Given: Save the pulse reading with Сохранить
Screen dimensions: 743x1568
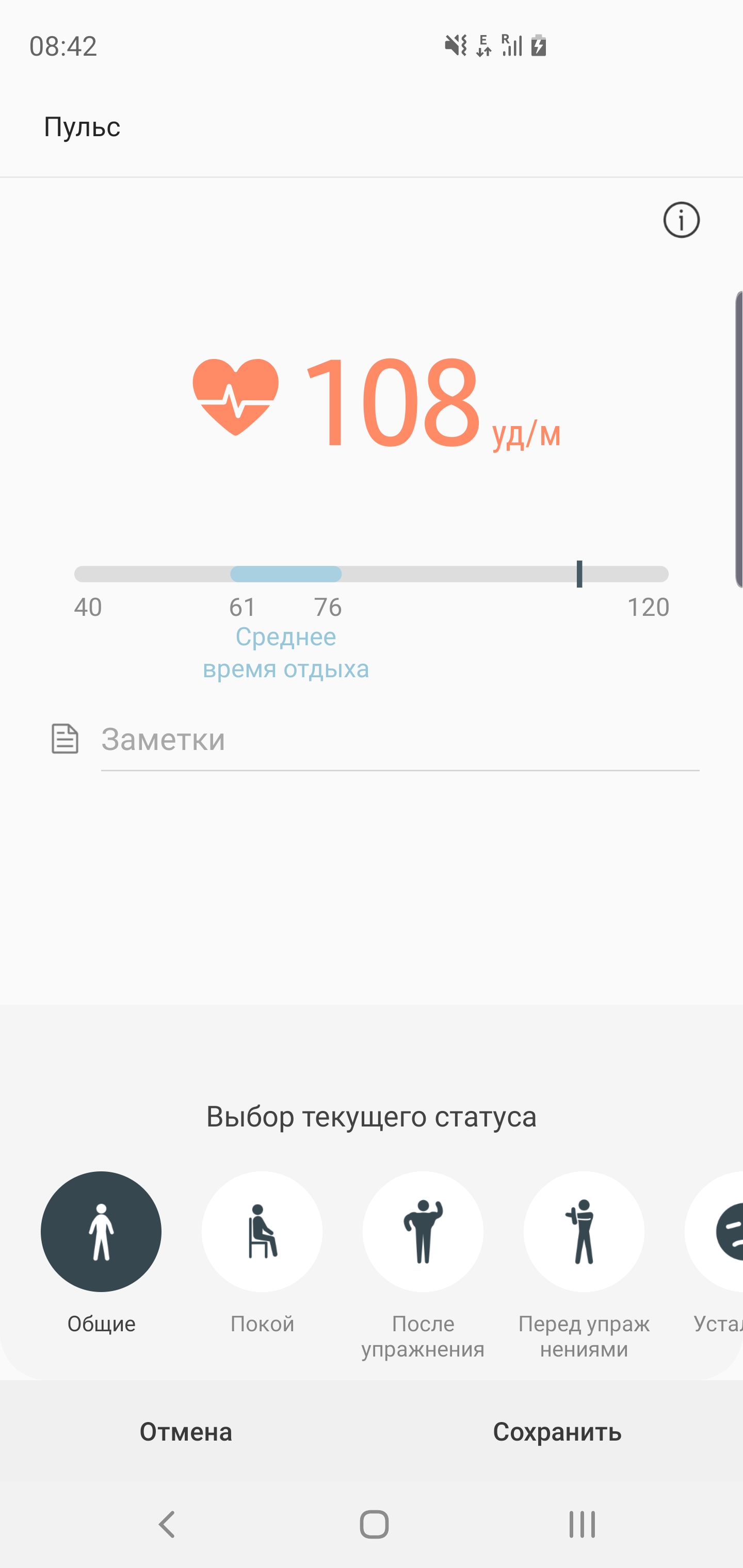Looking at the screenshot, I should click(557, 1432).
